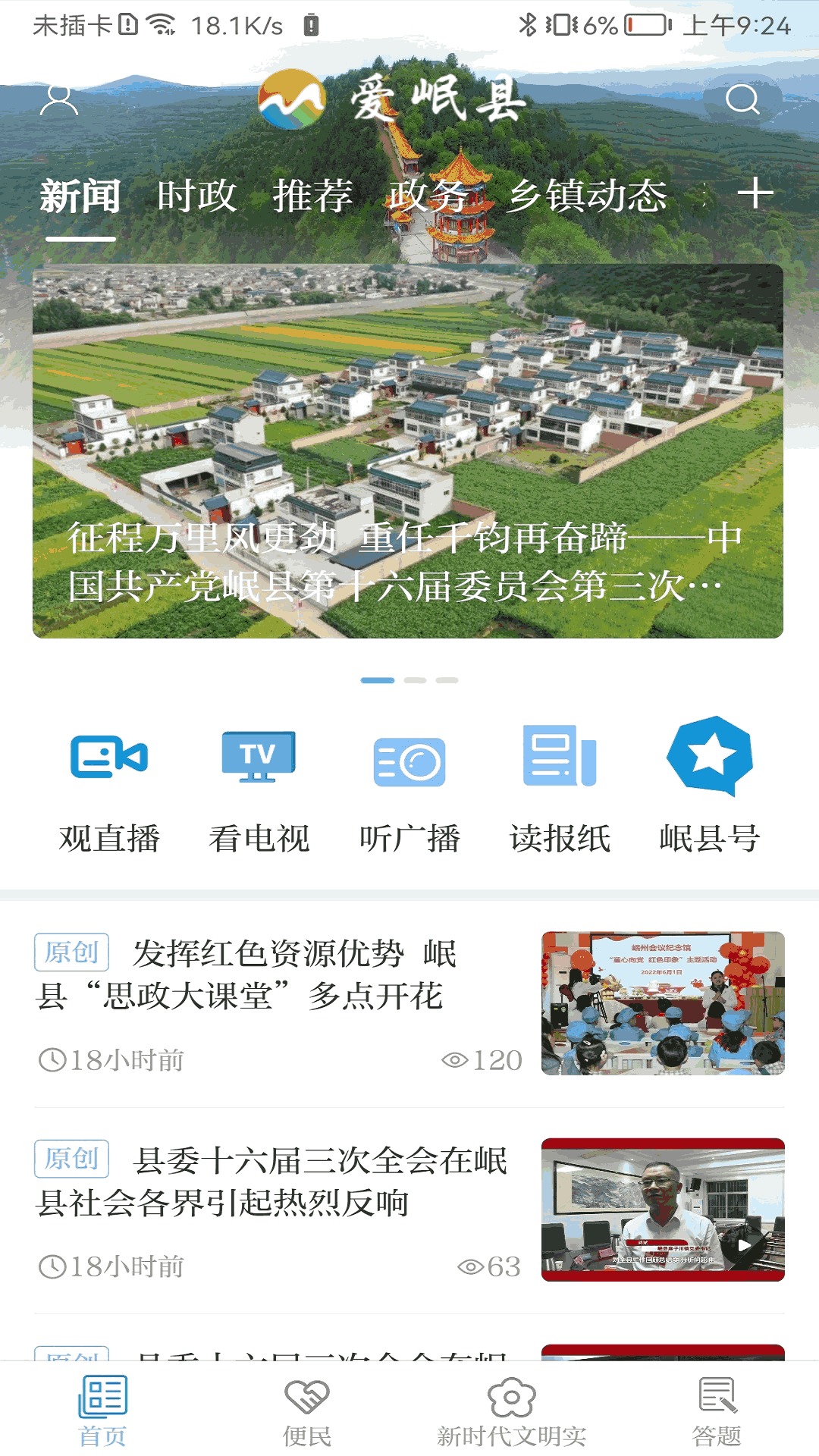The height and width of the screenshot is (1456, 819).
Task: Switch to the 便民 tab
Action: tap(307, 1410)
